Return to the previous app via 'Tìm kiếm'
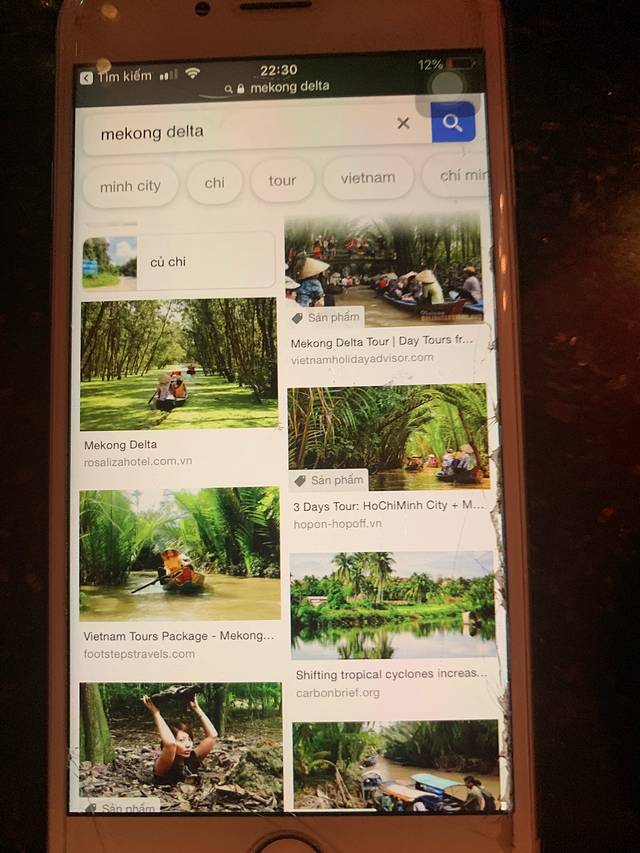The image size is (640, 853). tap(117, 76)
